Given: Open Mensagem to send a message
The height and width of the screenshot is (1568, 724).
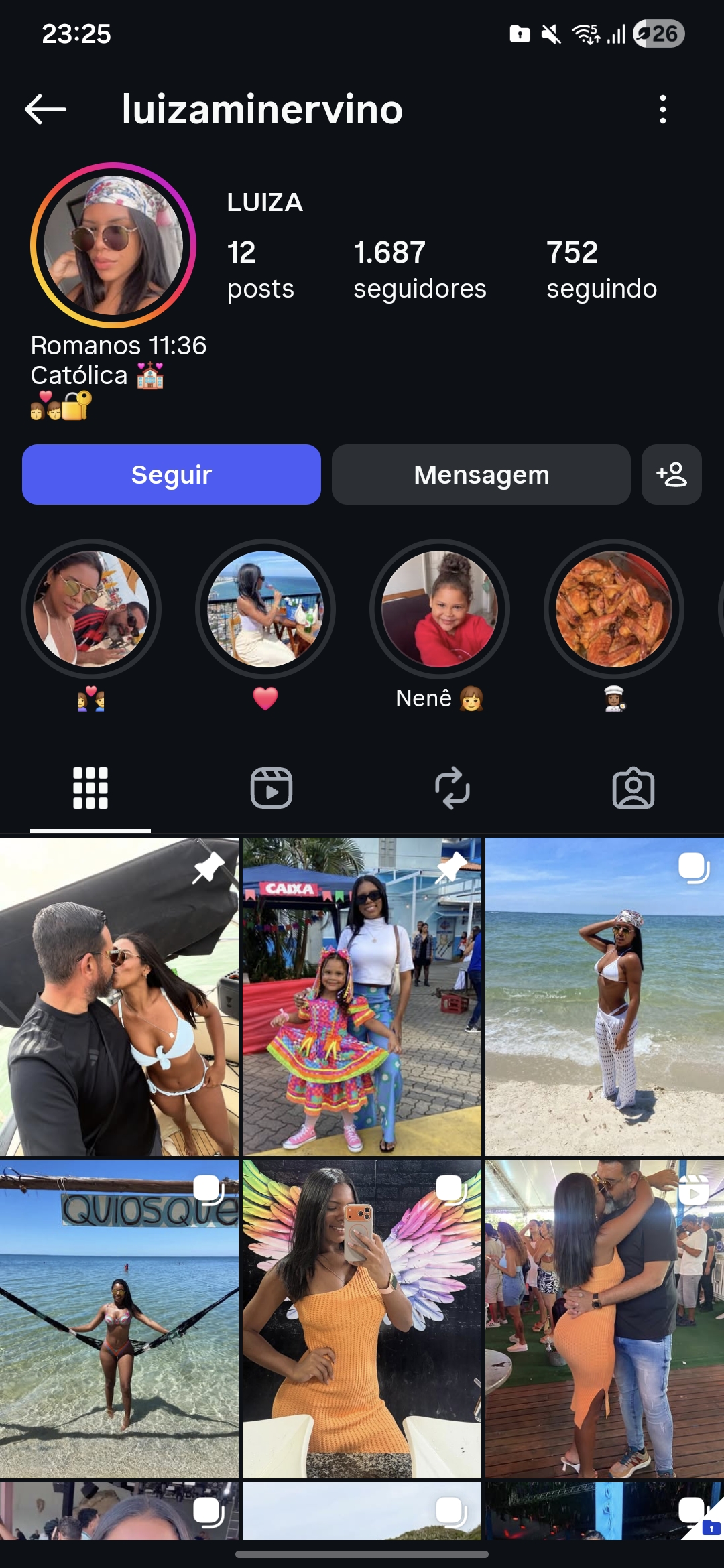Looking at the screenshot, I should pyautogui.click(x=481, y=474).
